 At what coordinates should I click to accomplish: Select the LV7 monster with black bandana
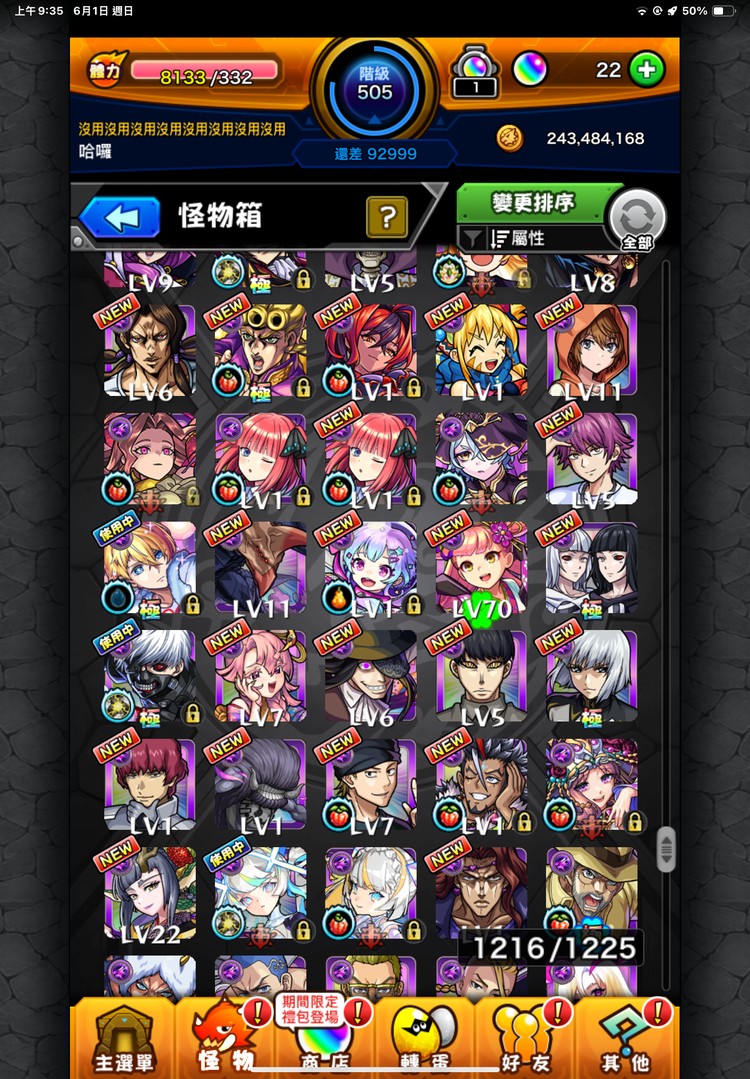point(371,785)
